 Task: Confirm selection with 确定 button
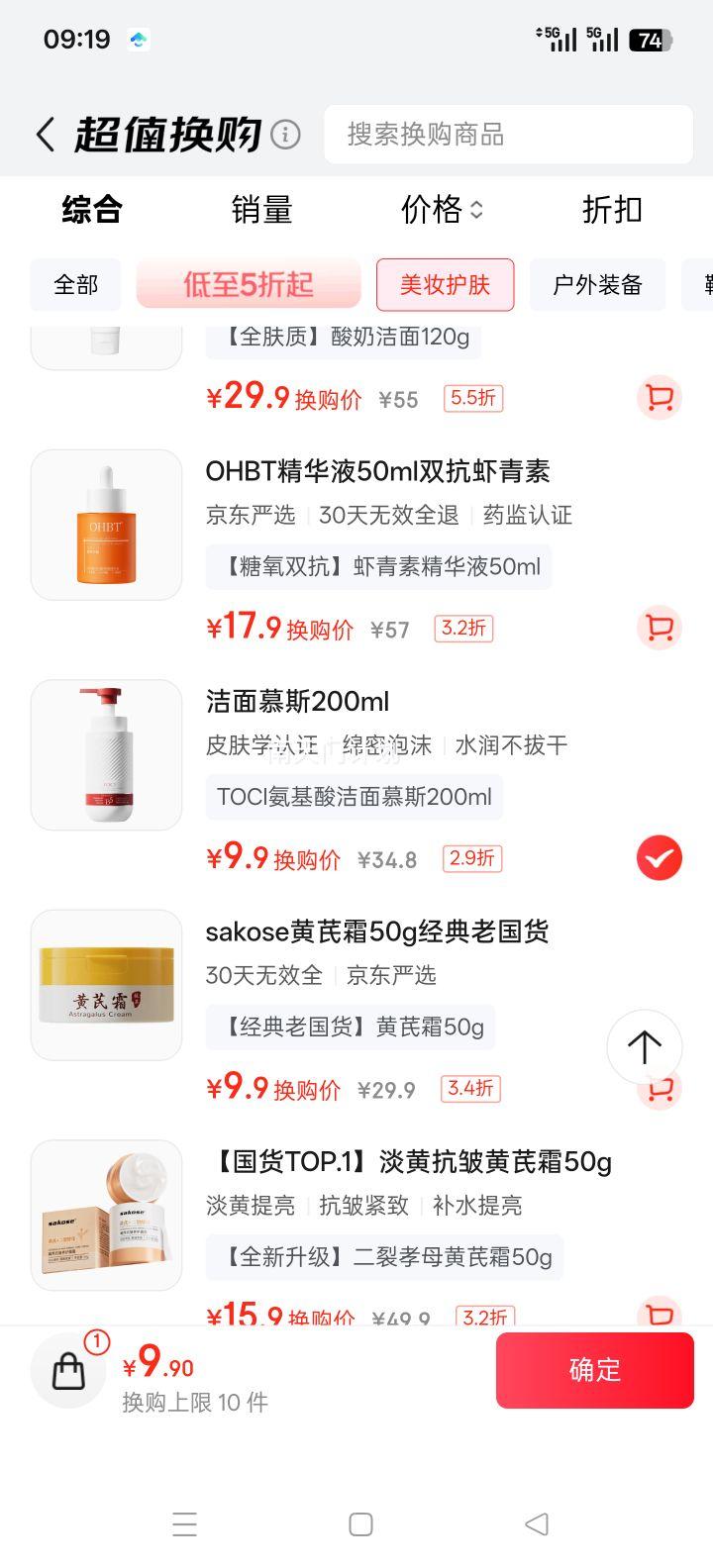tap(594, 1370)
